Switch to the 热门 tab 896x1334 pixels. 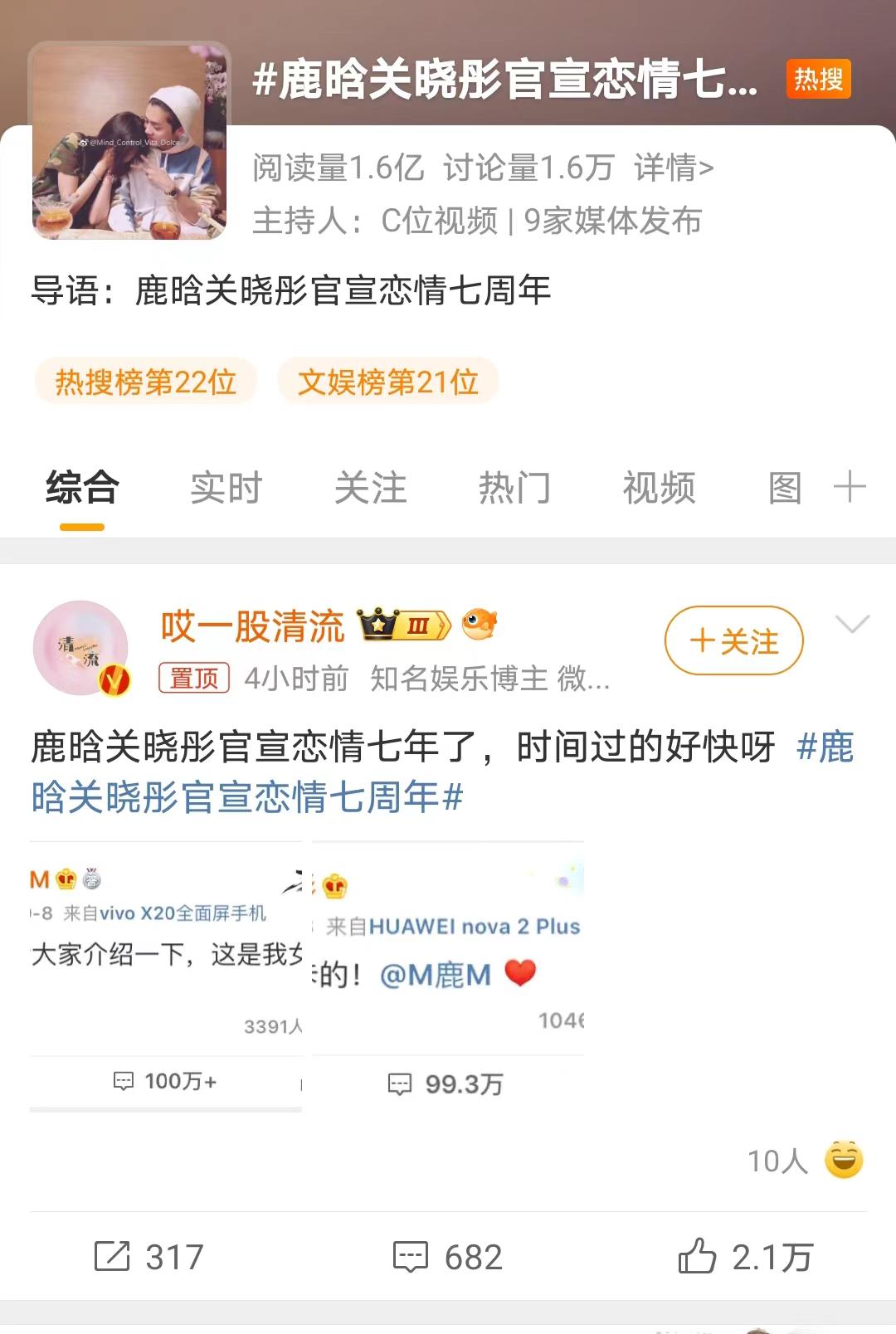coord(514,488)
